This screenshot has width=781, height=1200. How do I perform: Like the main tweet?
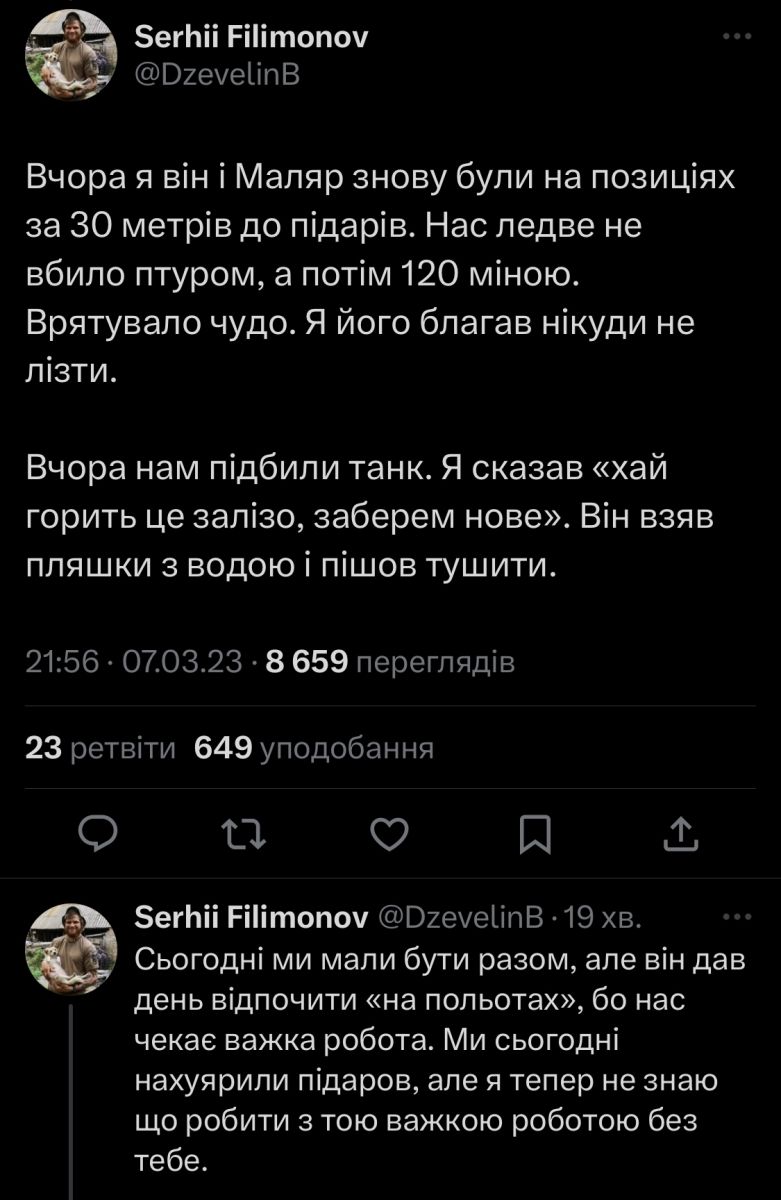point(388,832)
